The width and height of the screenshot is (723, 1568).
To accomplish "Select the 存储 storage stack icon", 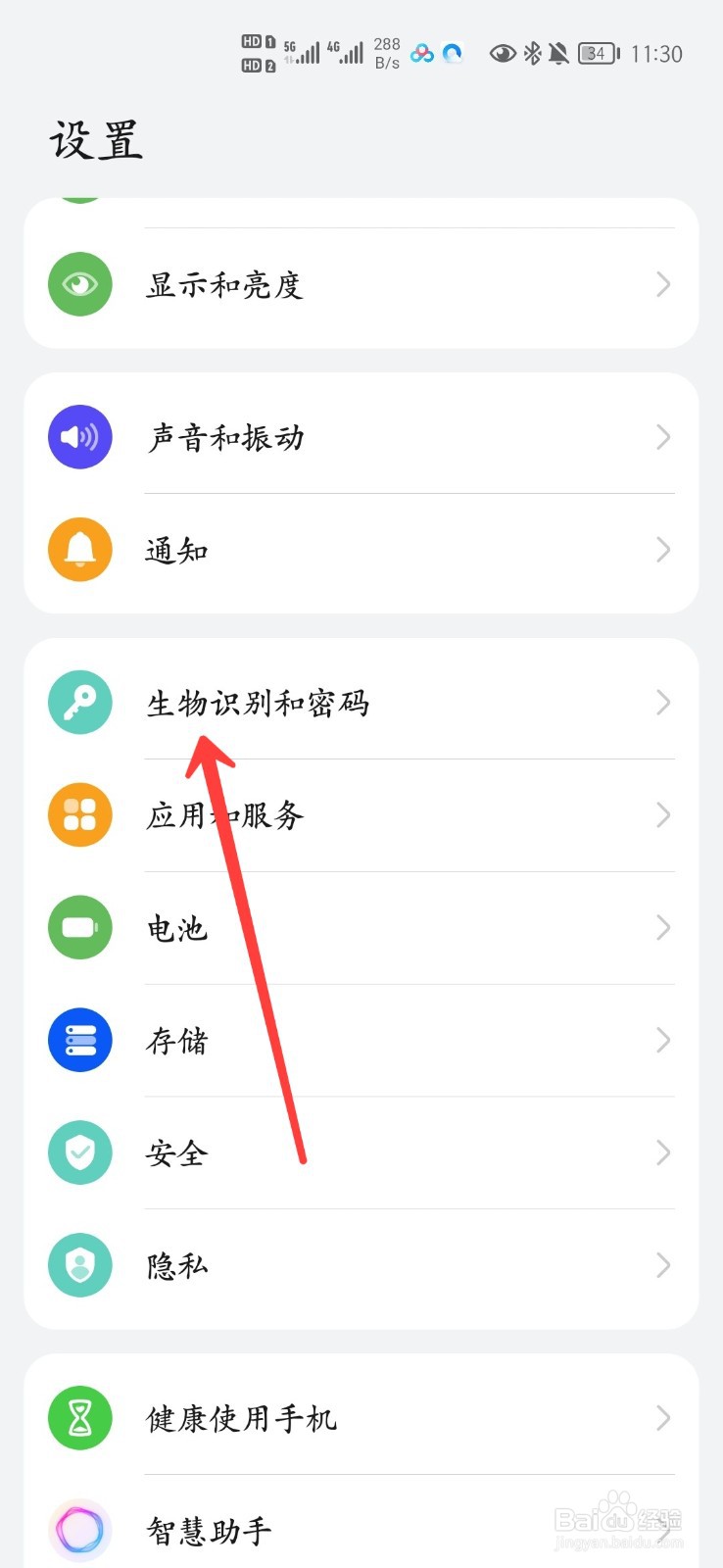I will pyautogui.click(x=79, y=1040).
